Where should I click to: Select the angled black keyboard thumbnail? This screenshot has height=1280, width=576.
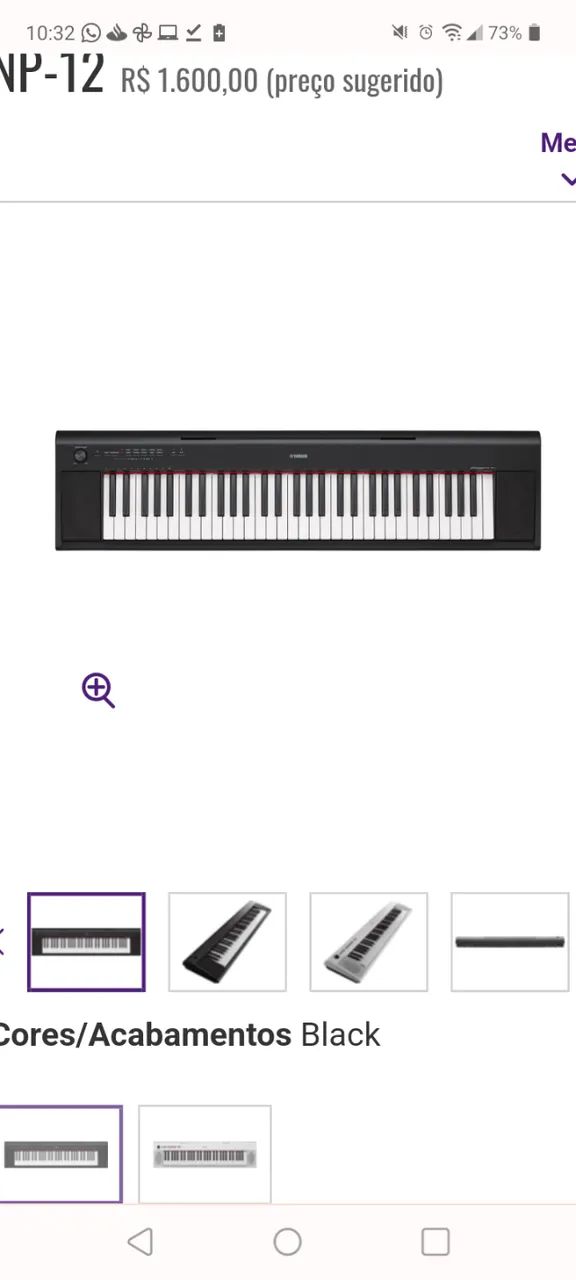(x=227, y=942)
